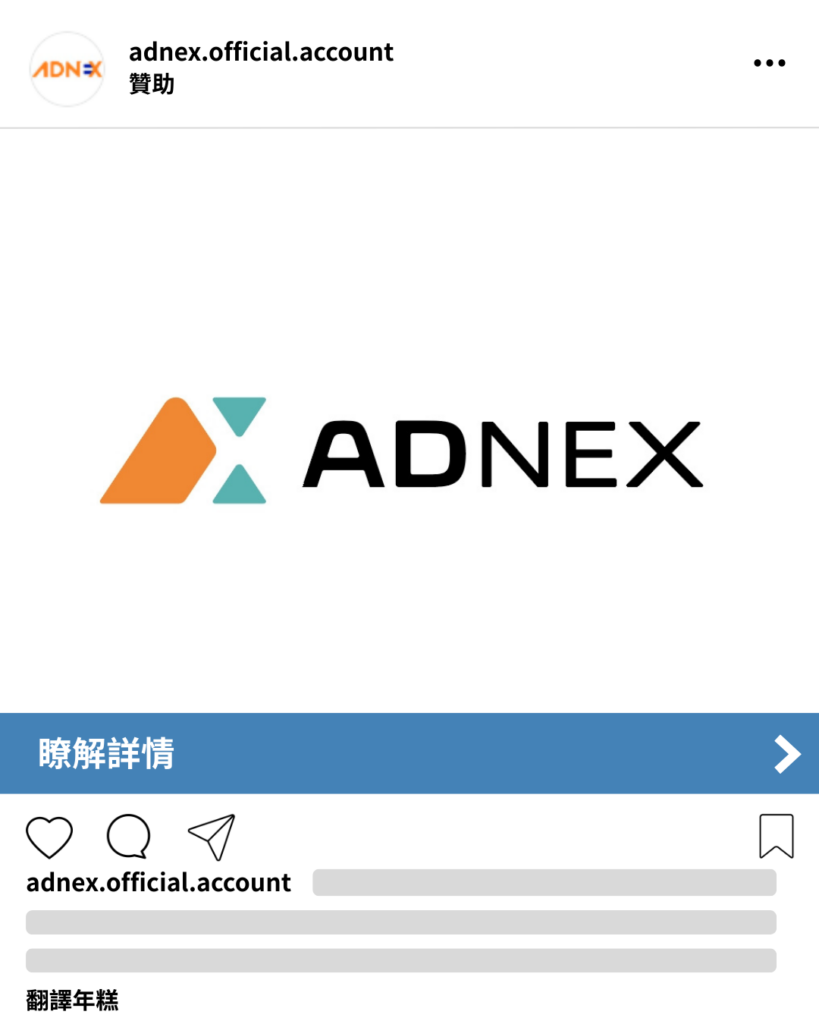Open adnex.official.account from the caption username
Viewport: 819px width, 1024px height.
[x=158, y=883]
